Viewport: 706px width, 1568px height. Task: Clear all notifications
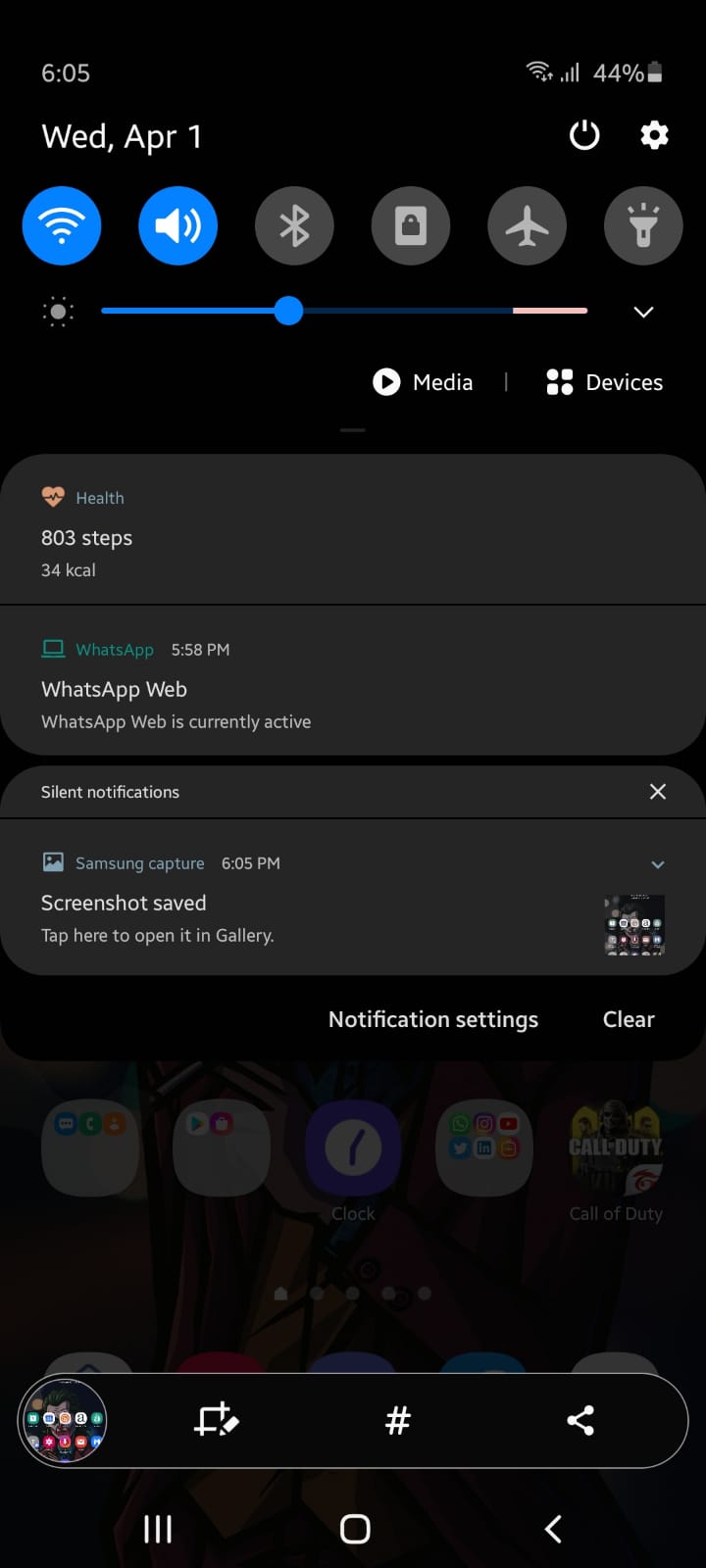(628, 1019)
